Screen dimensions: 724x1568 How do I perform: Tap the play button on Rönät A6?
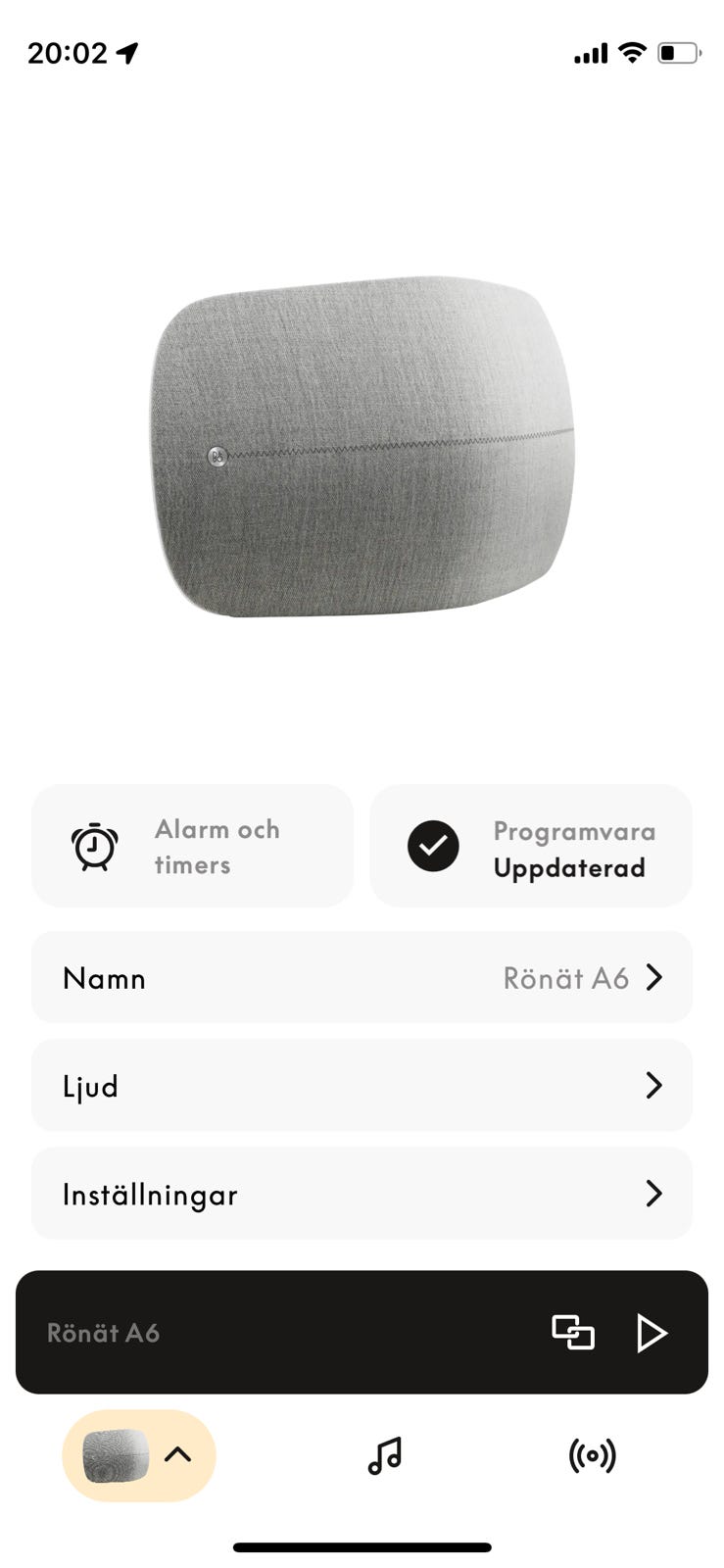pos(651,1333)
